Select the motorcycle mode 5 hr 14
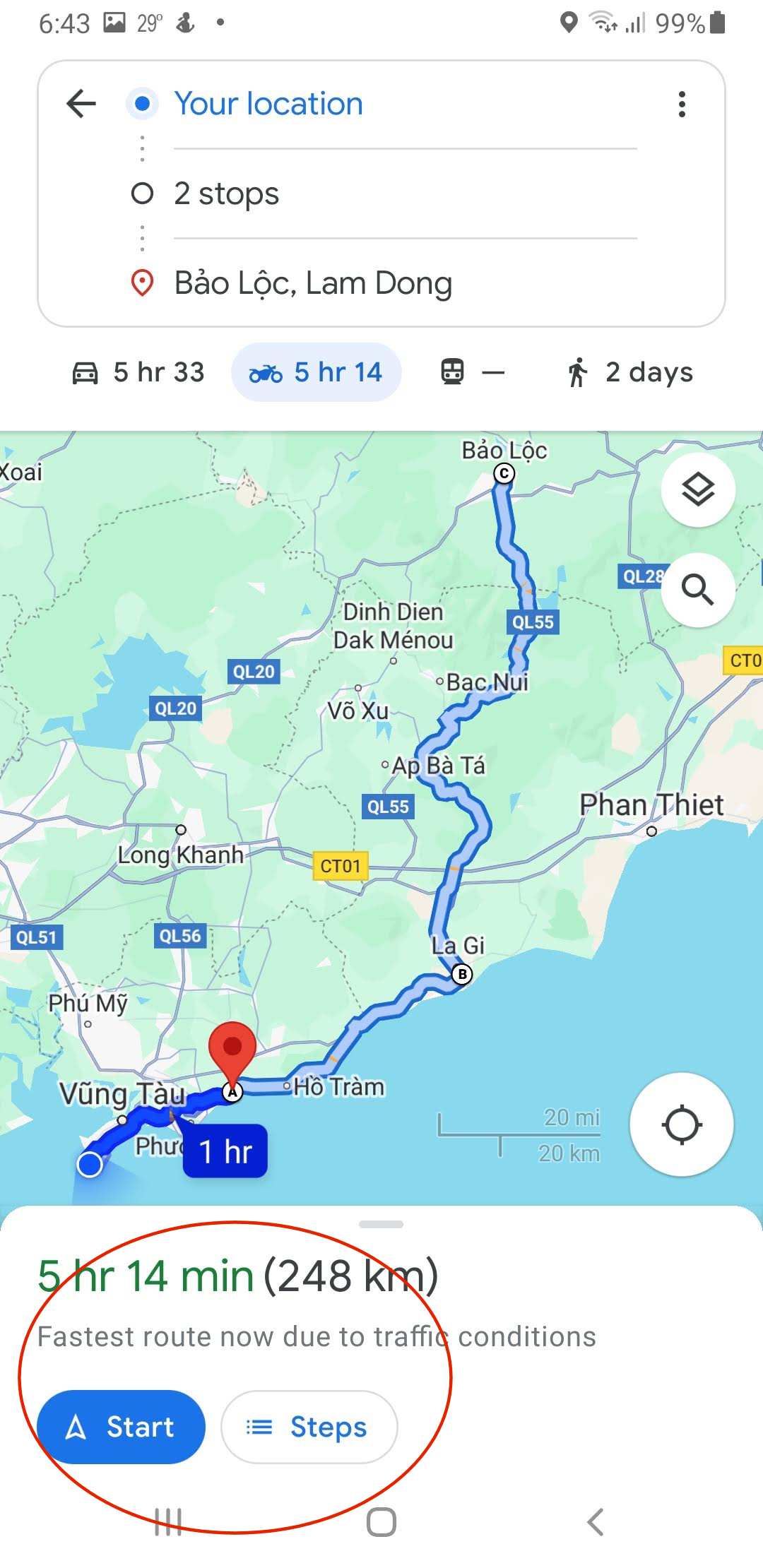Image resolution: width=763 pixels, height=1568 pixels. coord(317,372)
